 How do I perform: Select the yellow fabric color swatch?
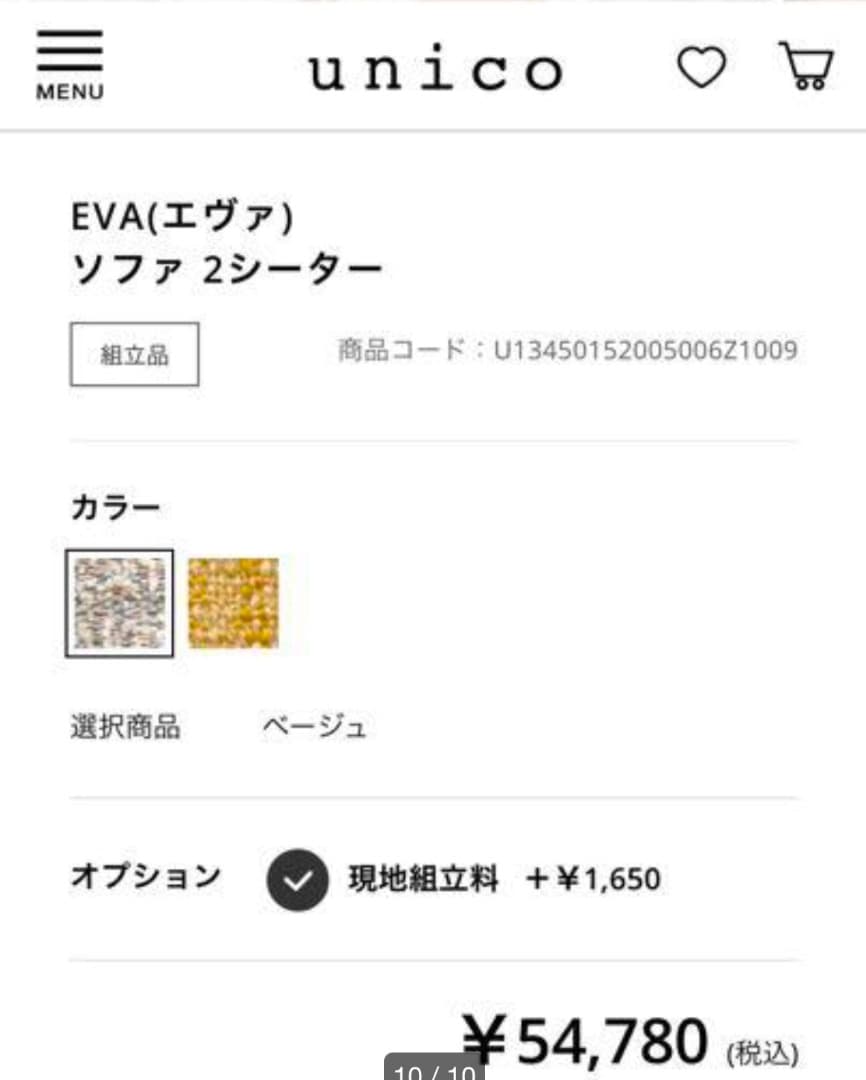pyautogui.click(x=234, y=604)
